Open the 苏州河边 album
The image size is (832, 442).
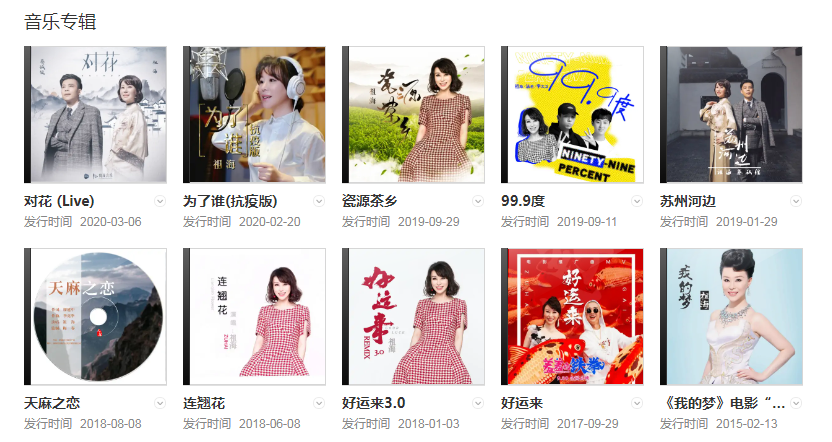(x=732, y=114)
